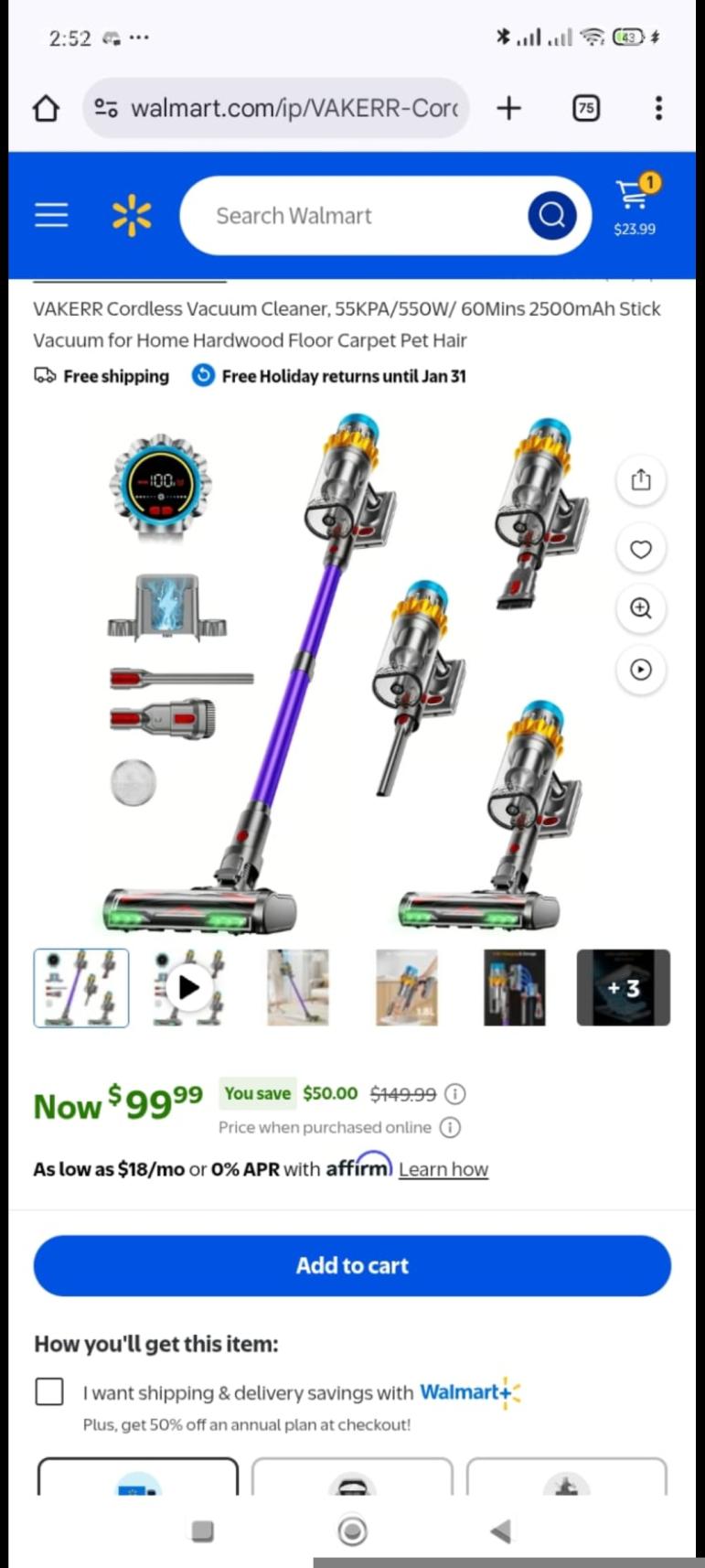Open the tab switcher showing 75 tabs
This screenshot has height=1568, width=705.
pyautogui.click(x=586, y=109)
